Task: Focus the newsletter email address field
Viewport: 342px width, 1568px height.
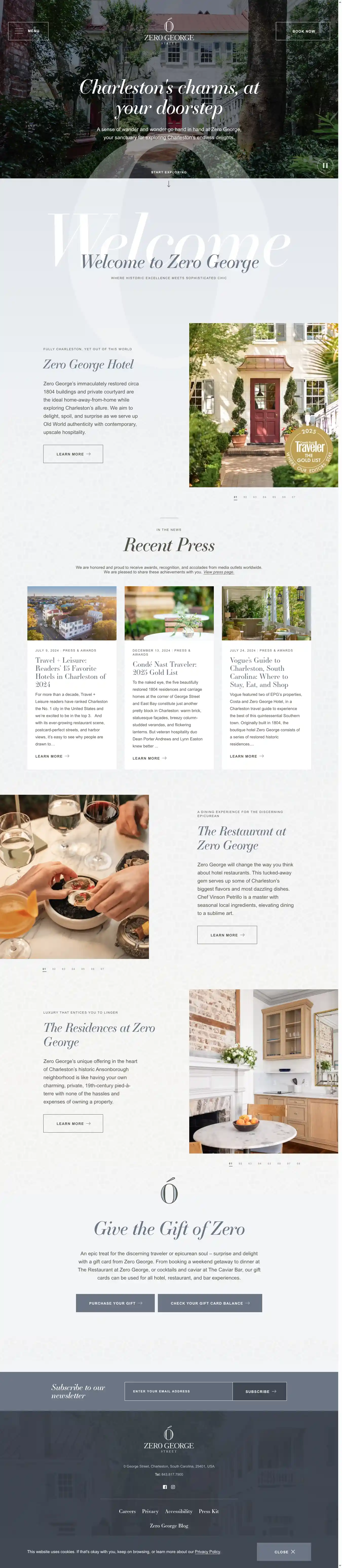Action: point(179,1391)
